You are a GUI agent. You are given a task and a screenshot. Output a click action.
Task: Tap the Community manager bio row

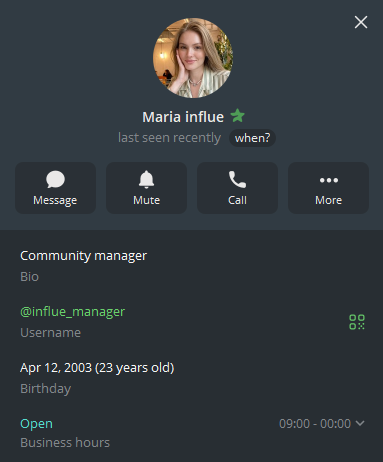point(191,266)
